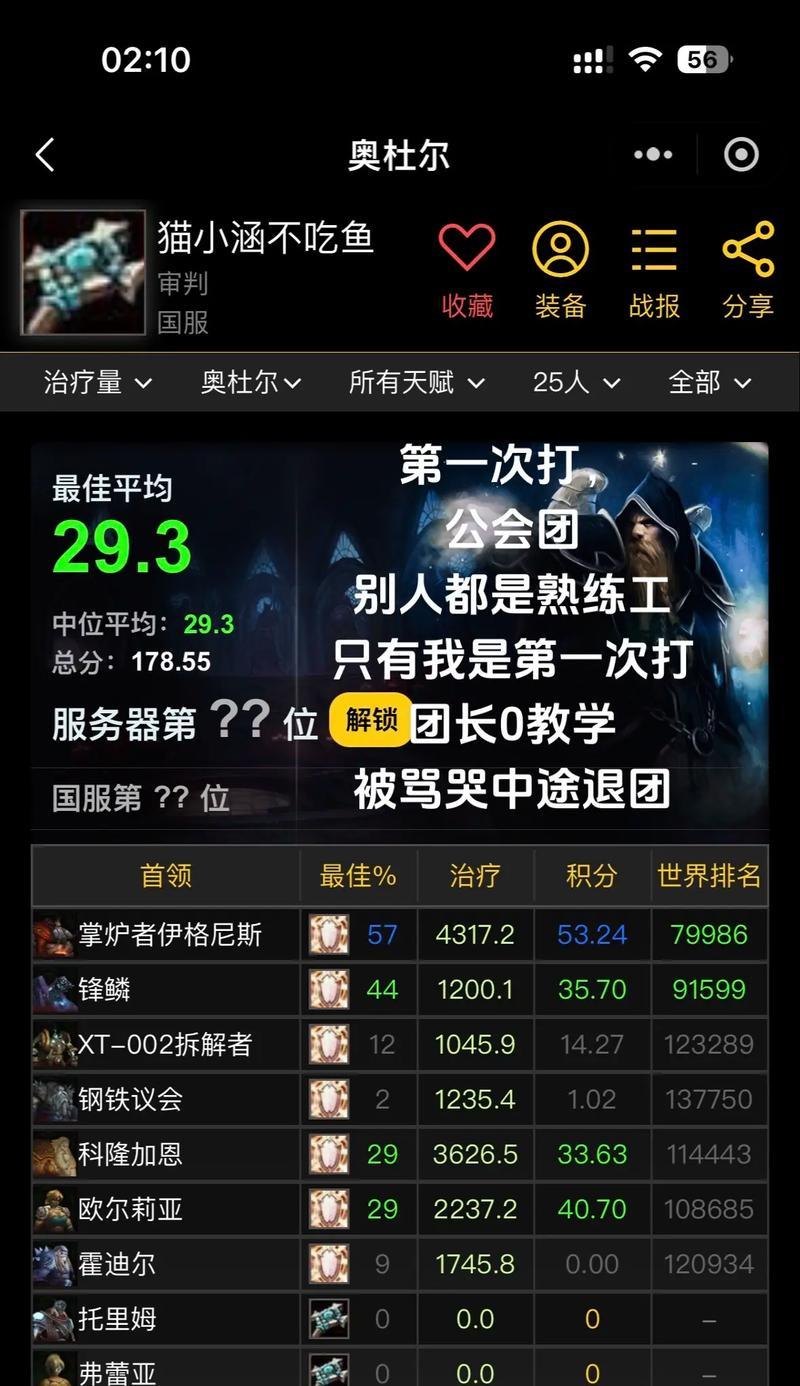This screenshot has width=800, height=1386.
Task: Tap 解锁 to unlock the server ranking
Action: point(371,719)
